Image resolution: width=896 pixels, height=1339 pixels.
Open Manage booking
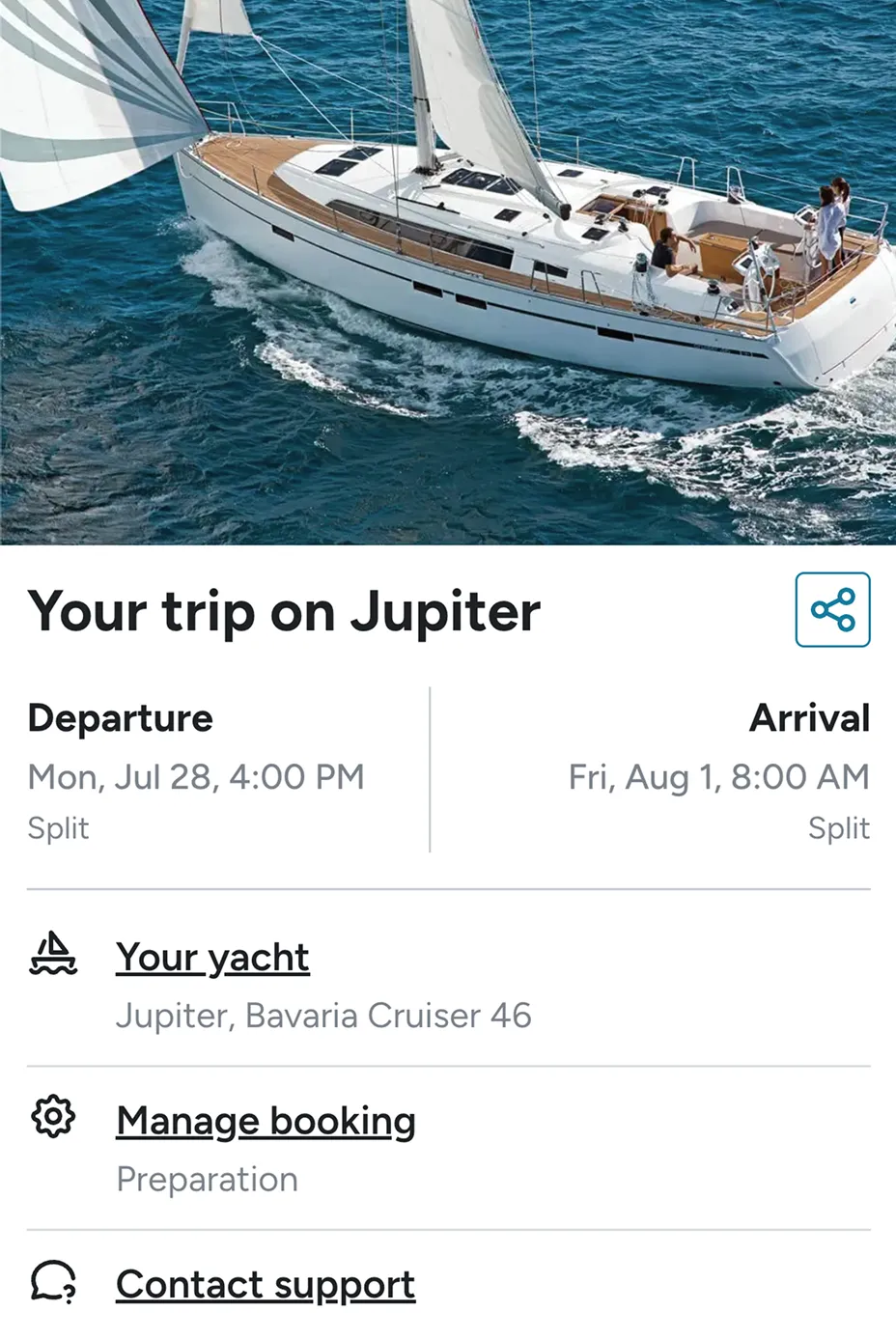coord(266,1121)
